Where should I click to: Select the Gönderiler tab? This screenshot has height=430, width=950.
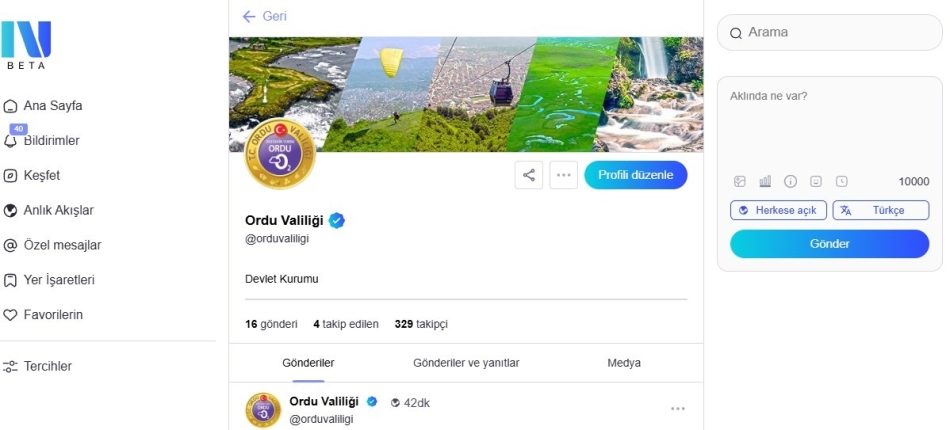308,363
